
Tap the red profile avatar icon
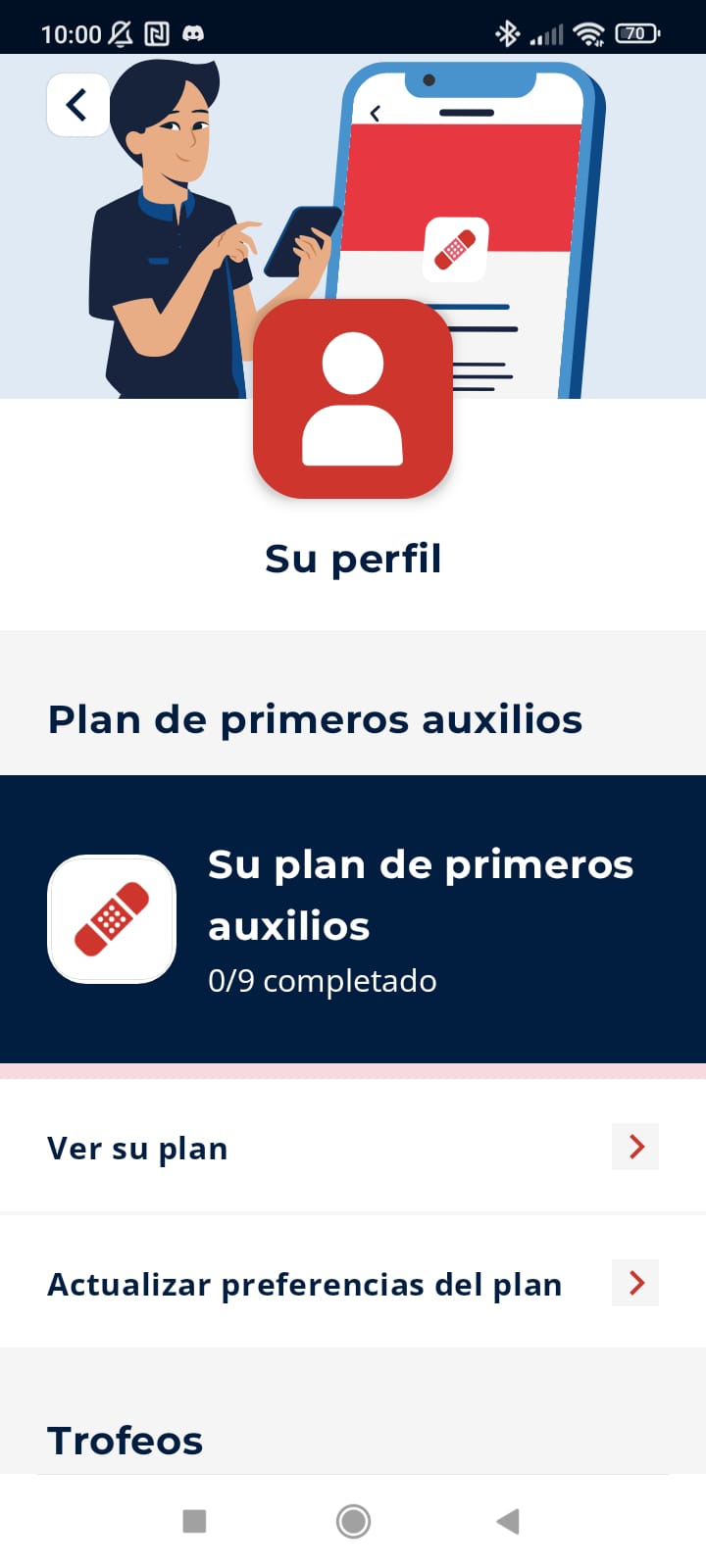353,399
